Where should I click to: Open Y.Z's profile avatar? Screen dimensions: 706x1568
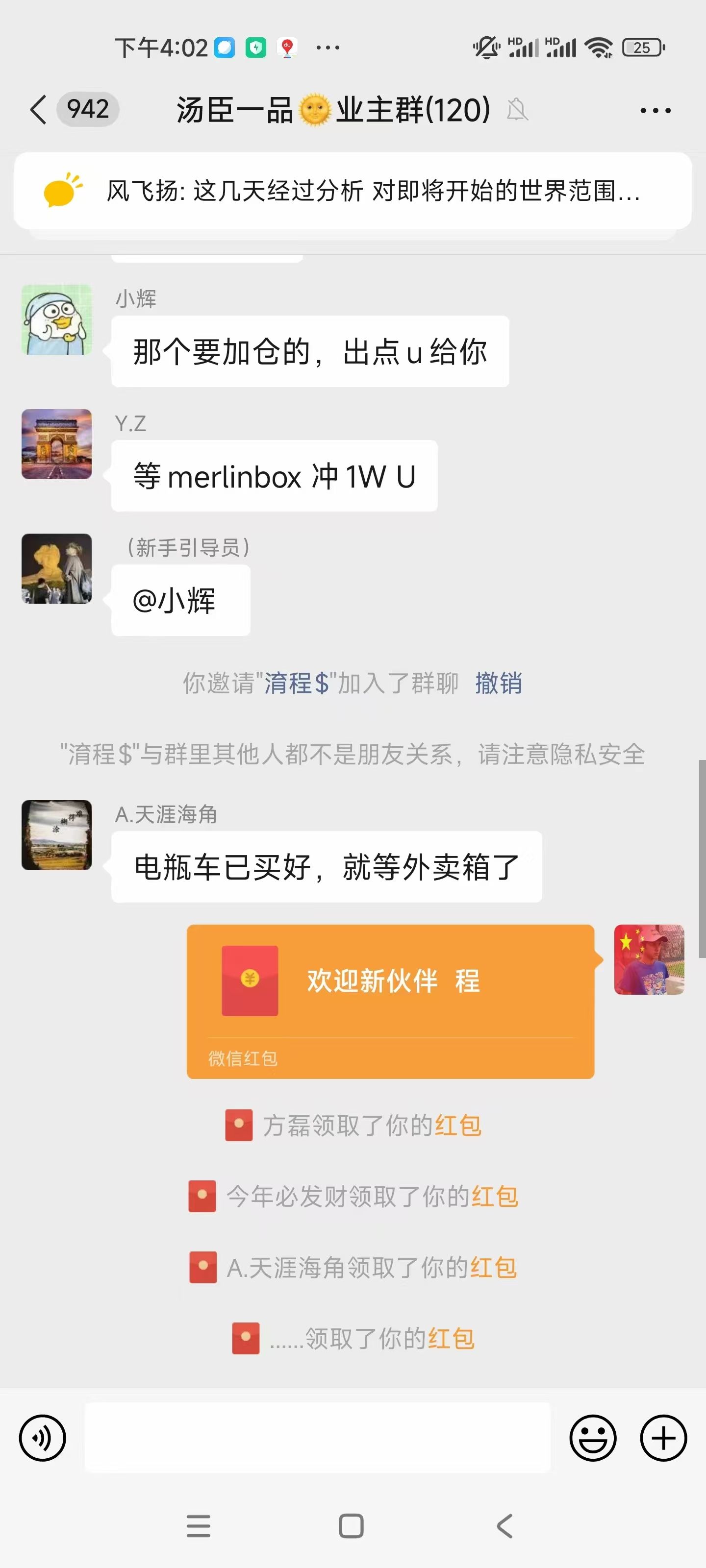[57, 444]
